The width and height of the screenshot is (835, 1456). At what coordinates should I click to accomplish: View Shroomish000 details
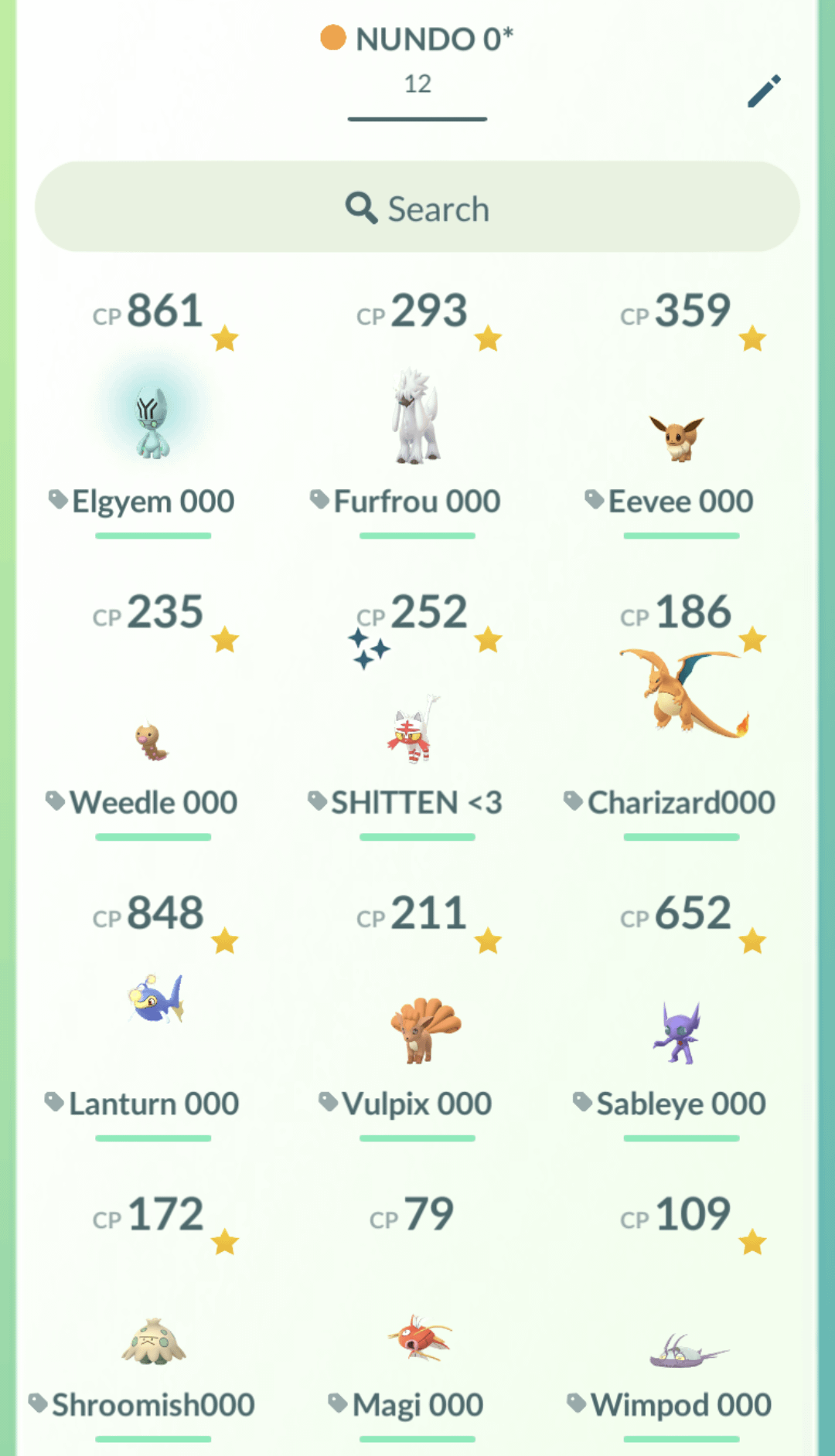(x=153, y=1342)
